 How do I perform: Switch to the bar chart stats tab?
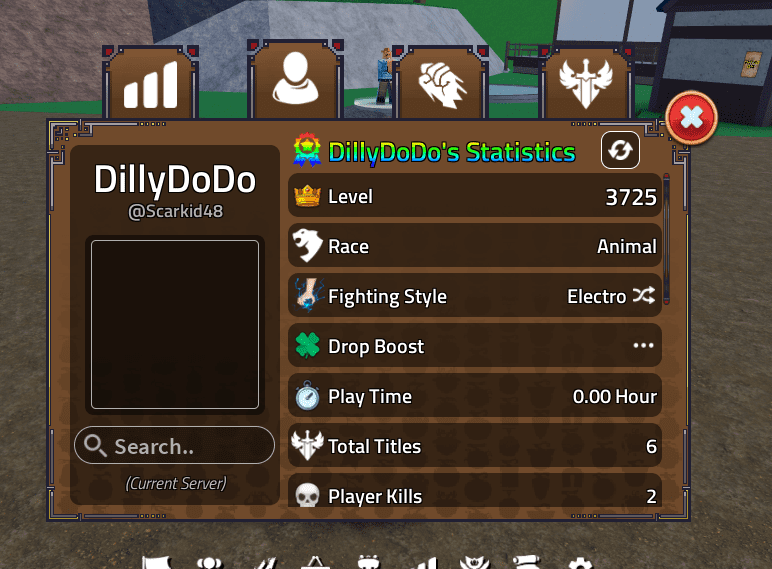pos(150,85)
